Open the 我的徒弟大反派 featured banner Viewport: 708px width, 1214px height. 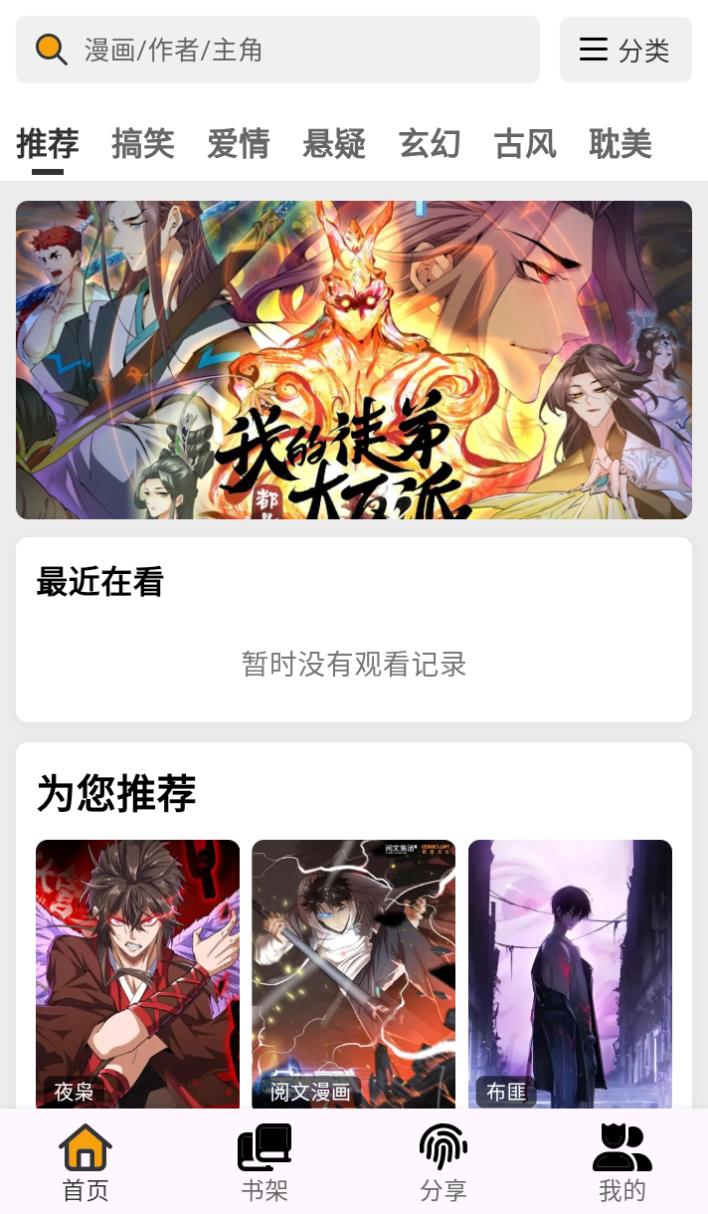click(x=354, y=360)
